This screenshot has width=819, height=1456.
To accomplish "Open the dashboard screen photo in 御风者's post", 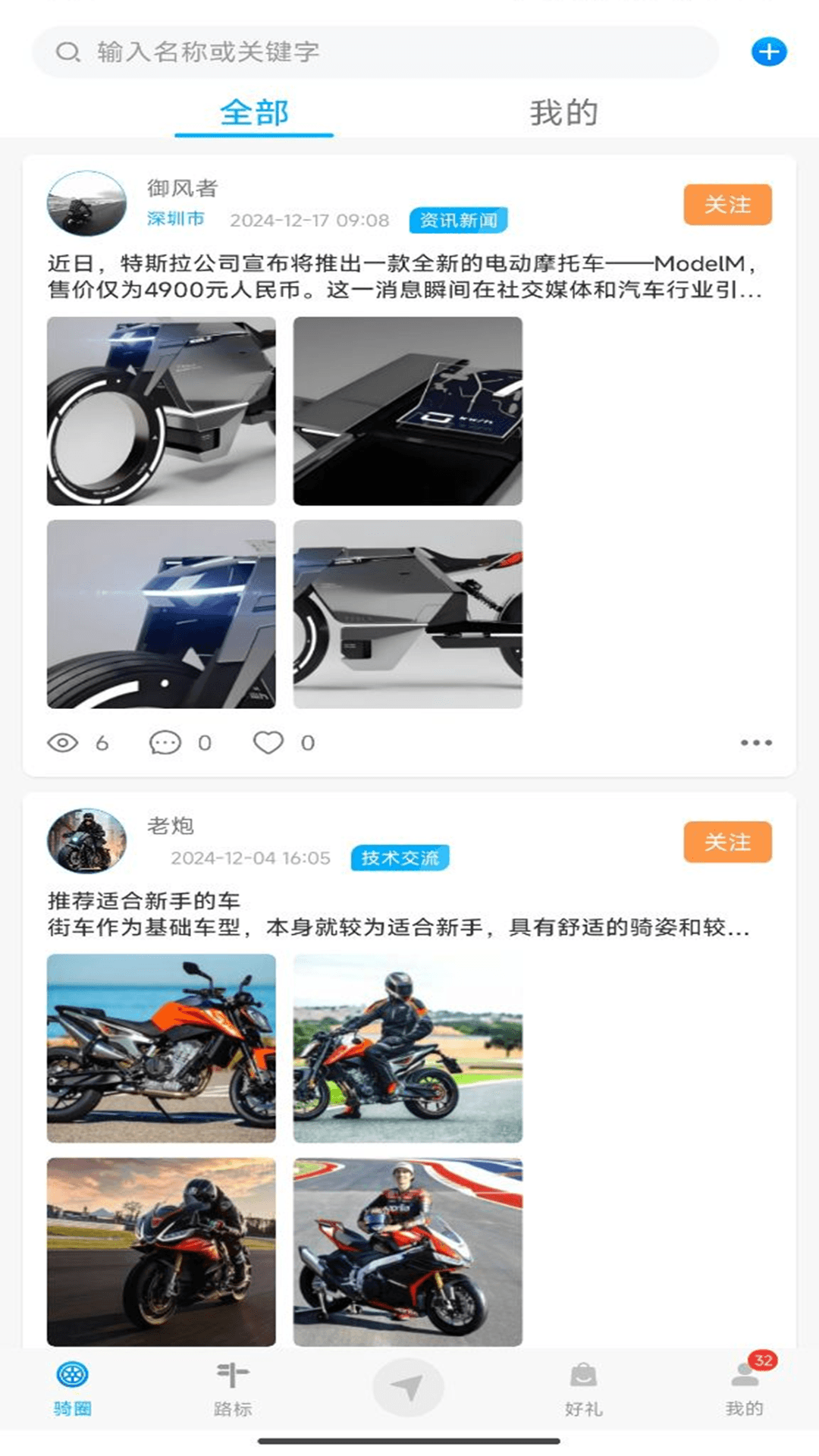I will (x=408, y=411).
